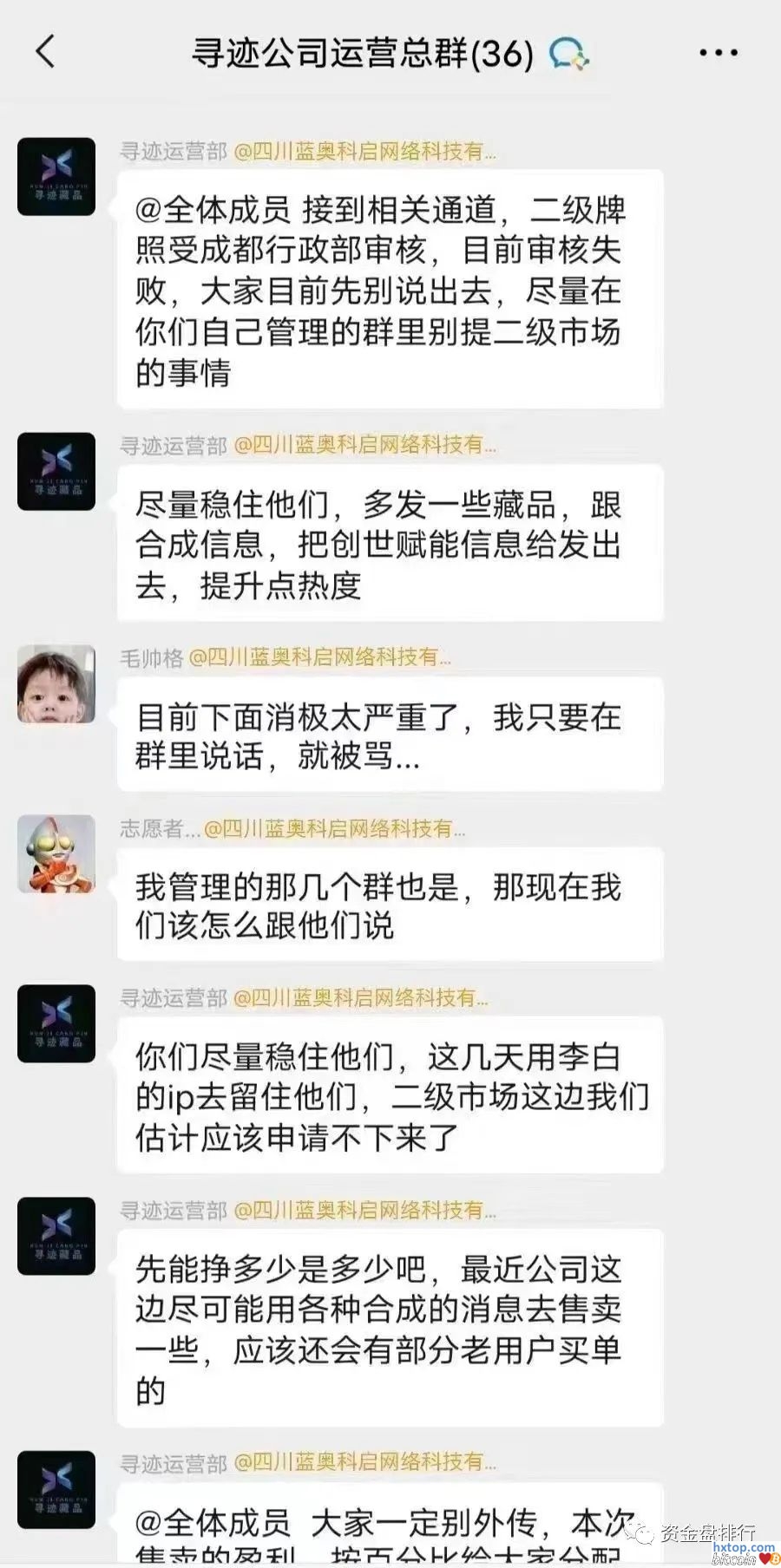Tap the chat bubble icon beside group title
Screen dimensions: 781x1568
click(568, 54)
